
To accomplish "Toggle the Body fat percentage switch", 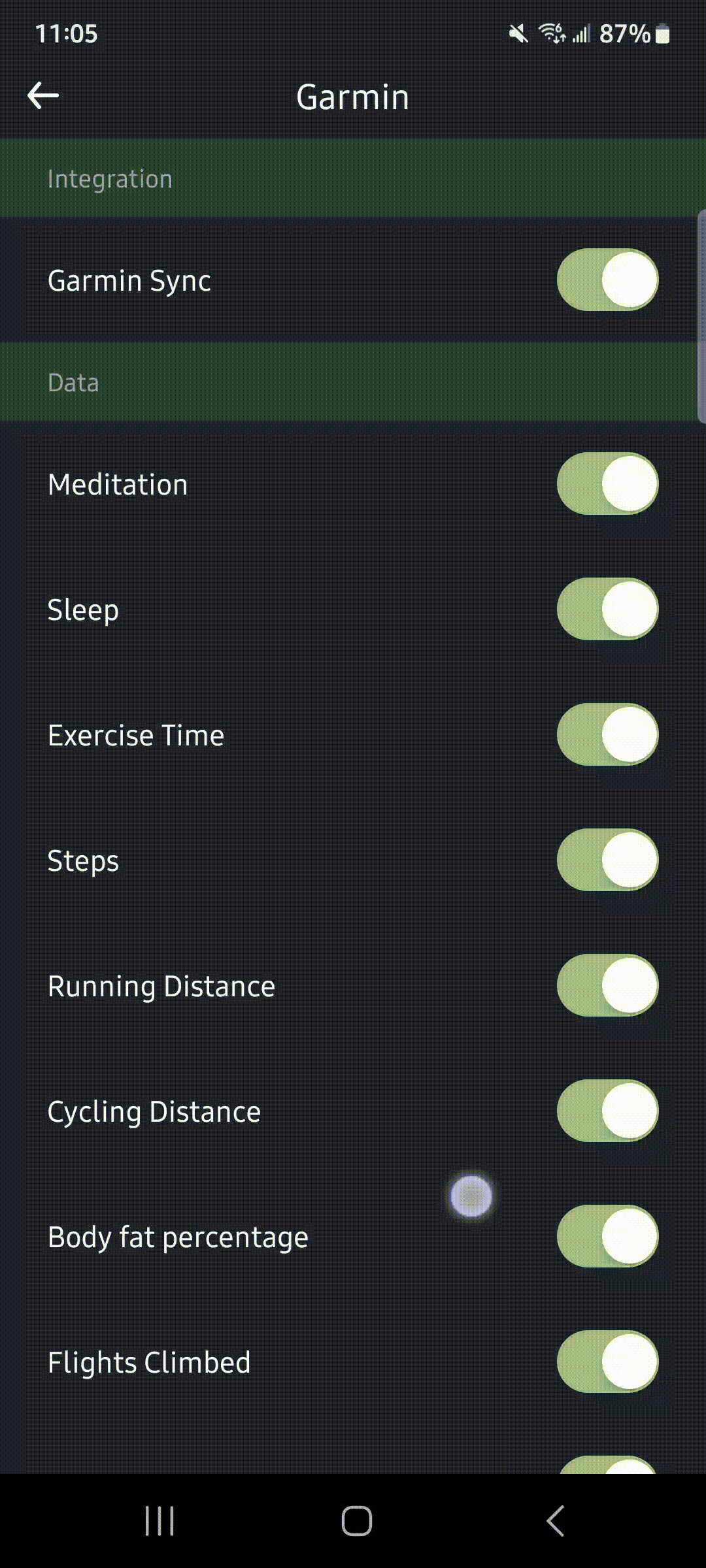I will tap(607, 1236).
